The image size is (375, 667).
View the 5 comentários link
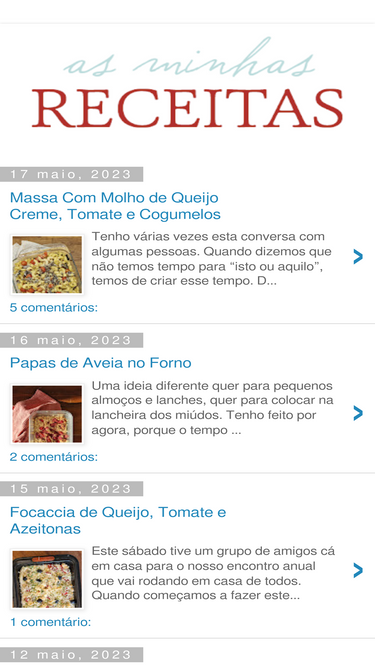click(54, 308)
